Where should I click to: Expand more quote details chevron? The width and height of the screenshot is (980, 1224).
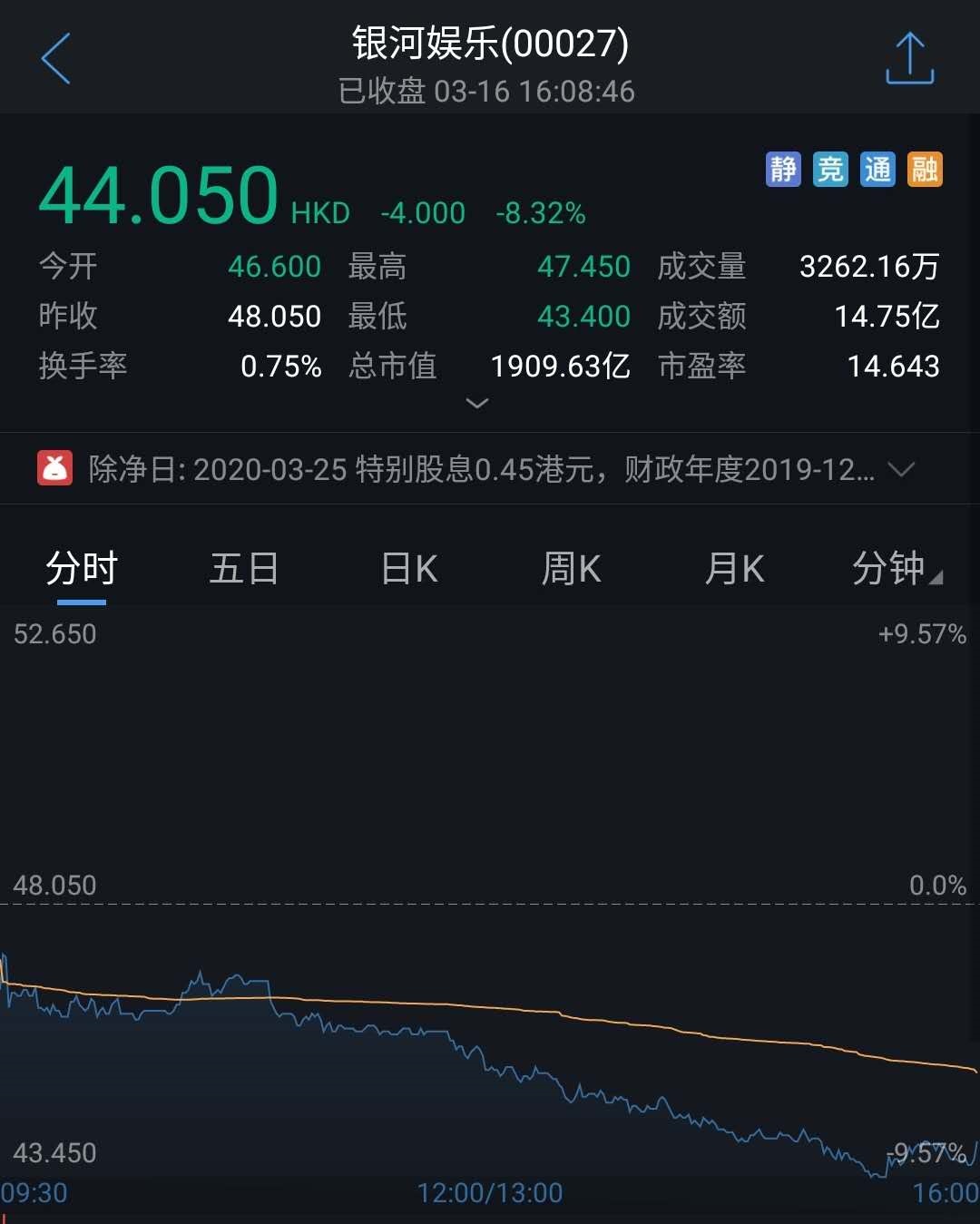477,403
